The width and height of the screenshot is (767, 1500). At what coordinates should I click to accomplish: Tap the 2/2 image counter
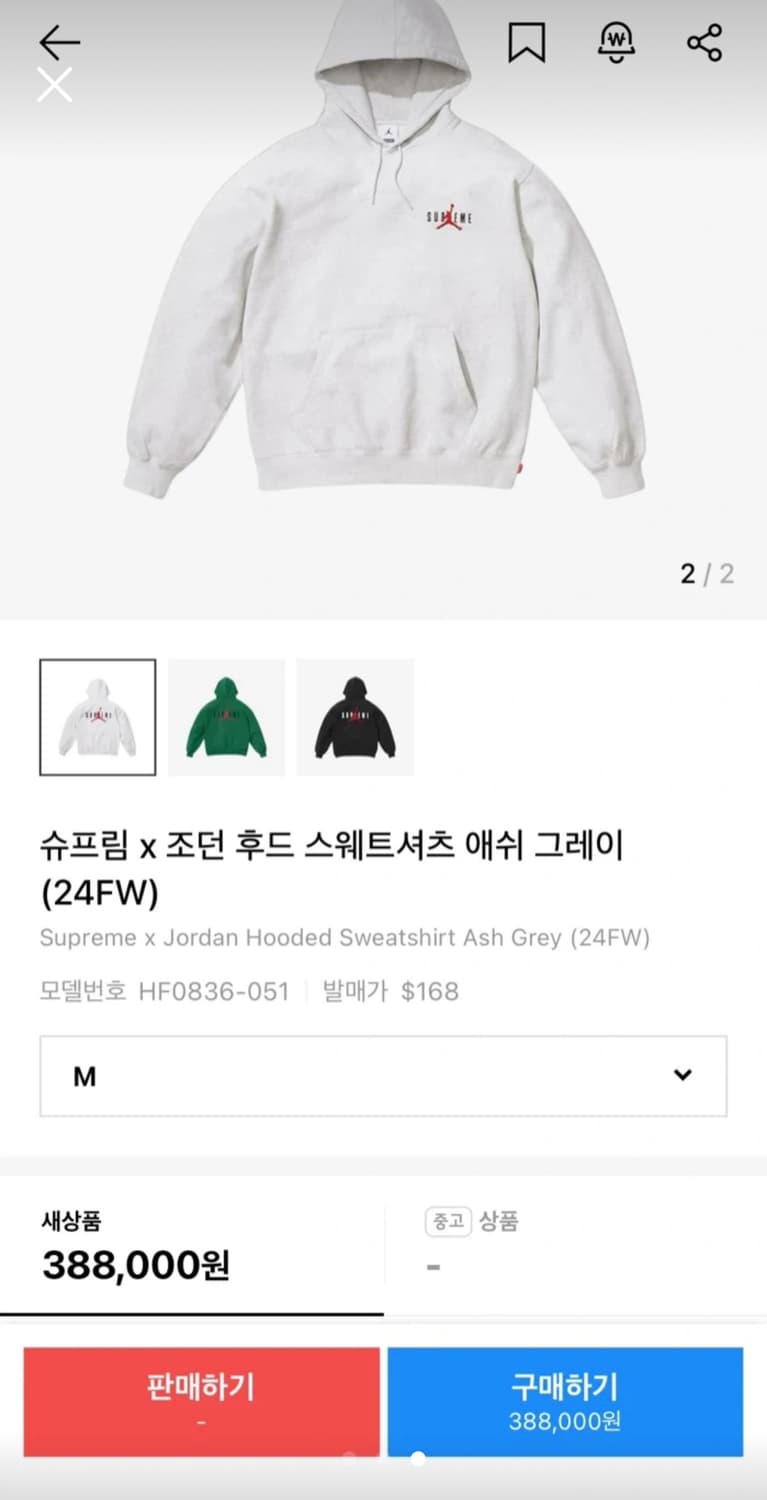(x=705, y=574)
